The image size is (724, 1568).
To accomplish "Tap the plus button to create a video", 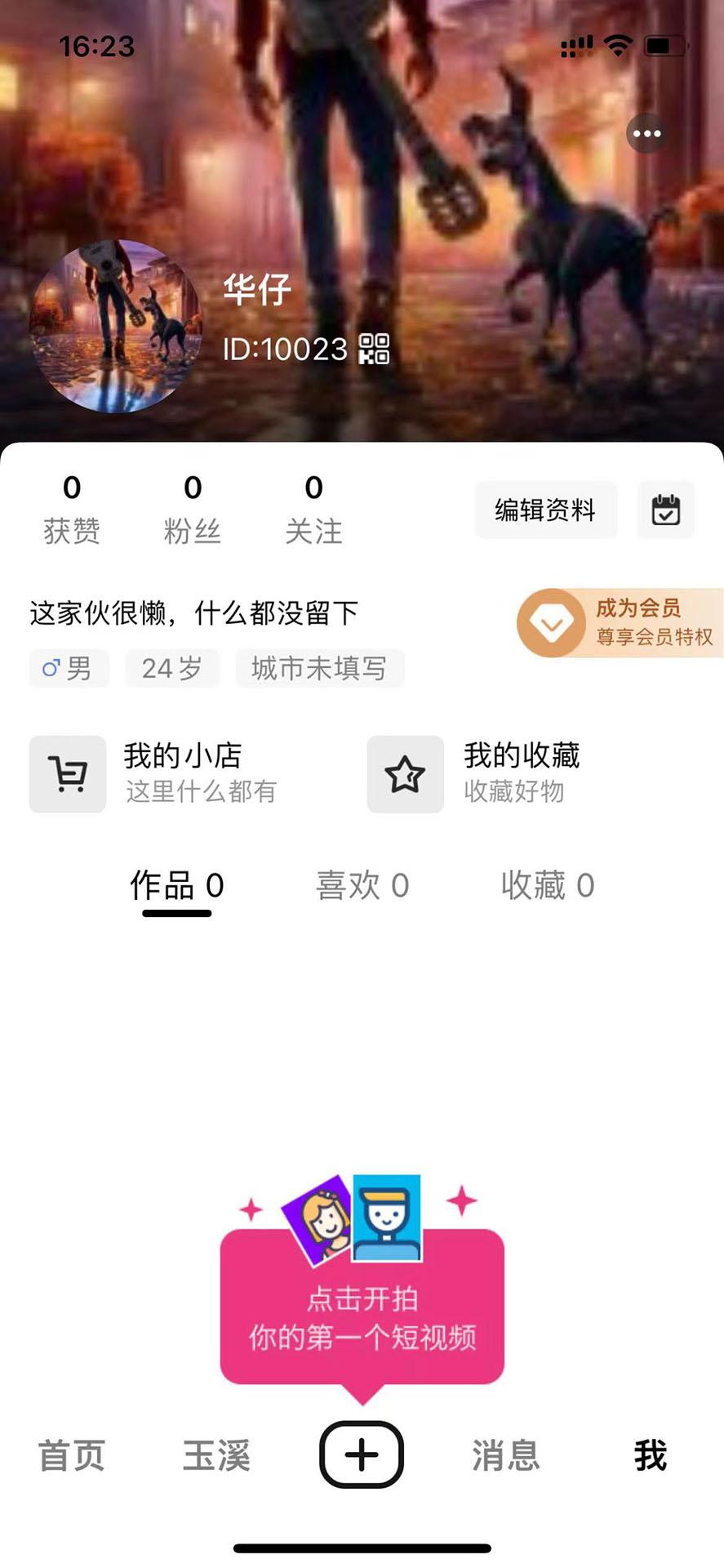I will click(361, 1455).
